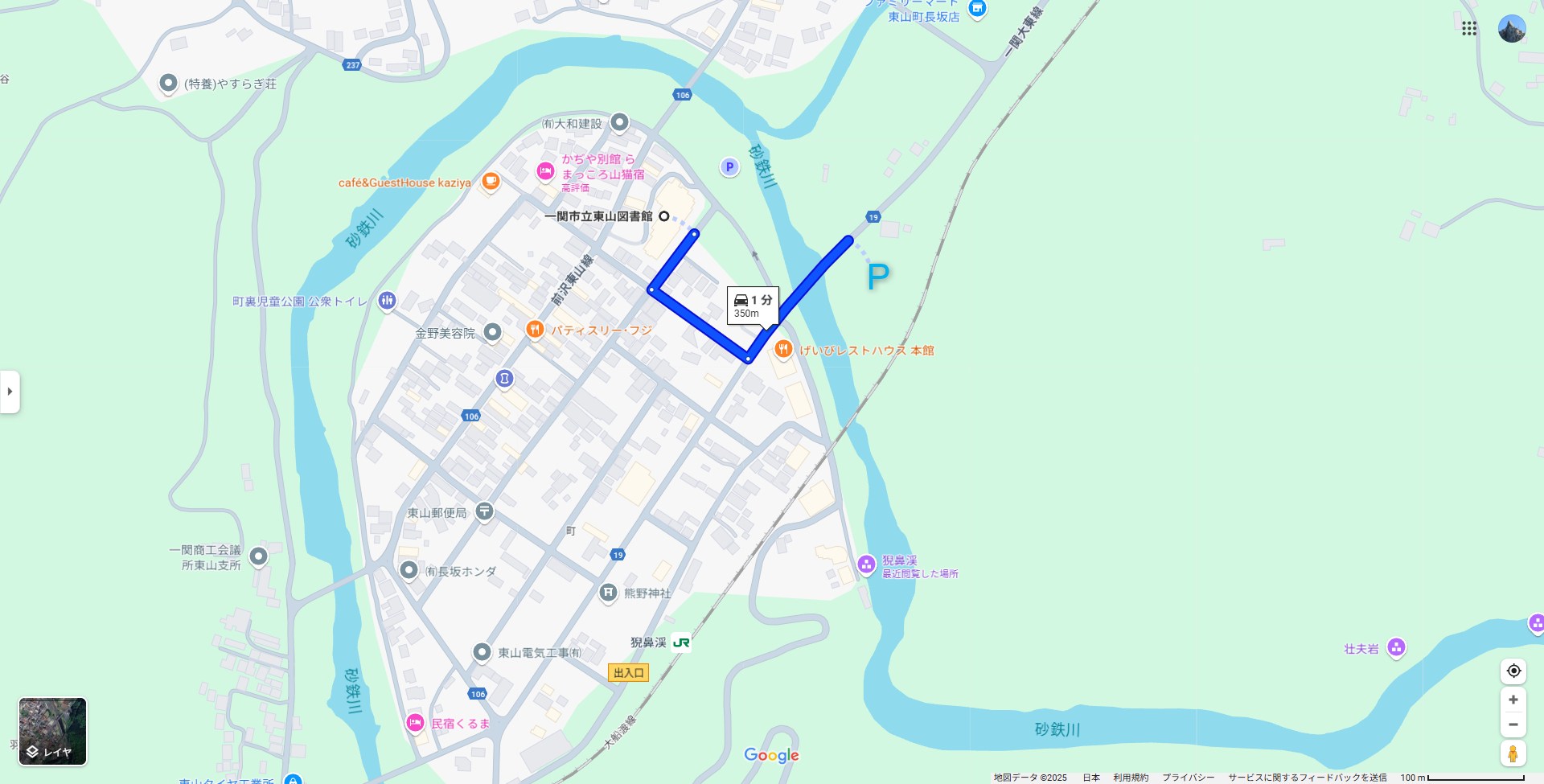Viewport: 1544px width, 784px height.
Task: Center map on my current location
Action: [x=1513, y=671]
